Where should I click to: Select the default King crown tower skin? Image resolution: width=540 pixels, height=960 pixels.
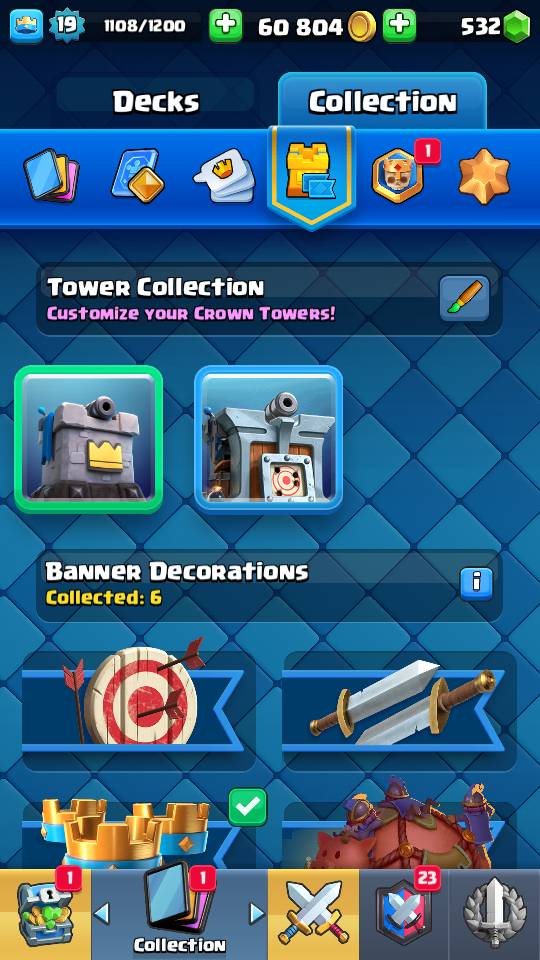coord(89,439)
